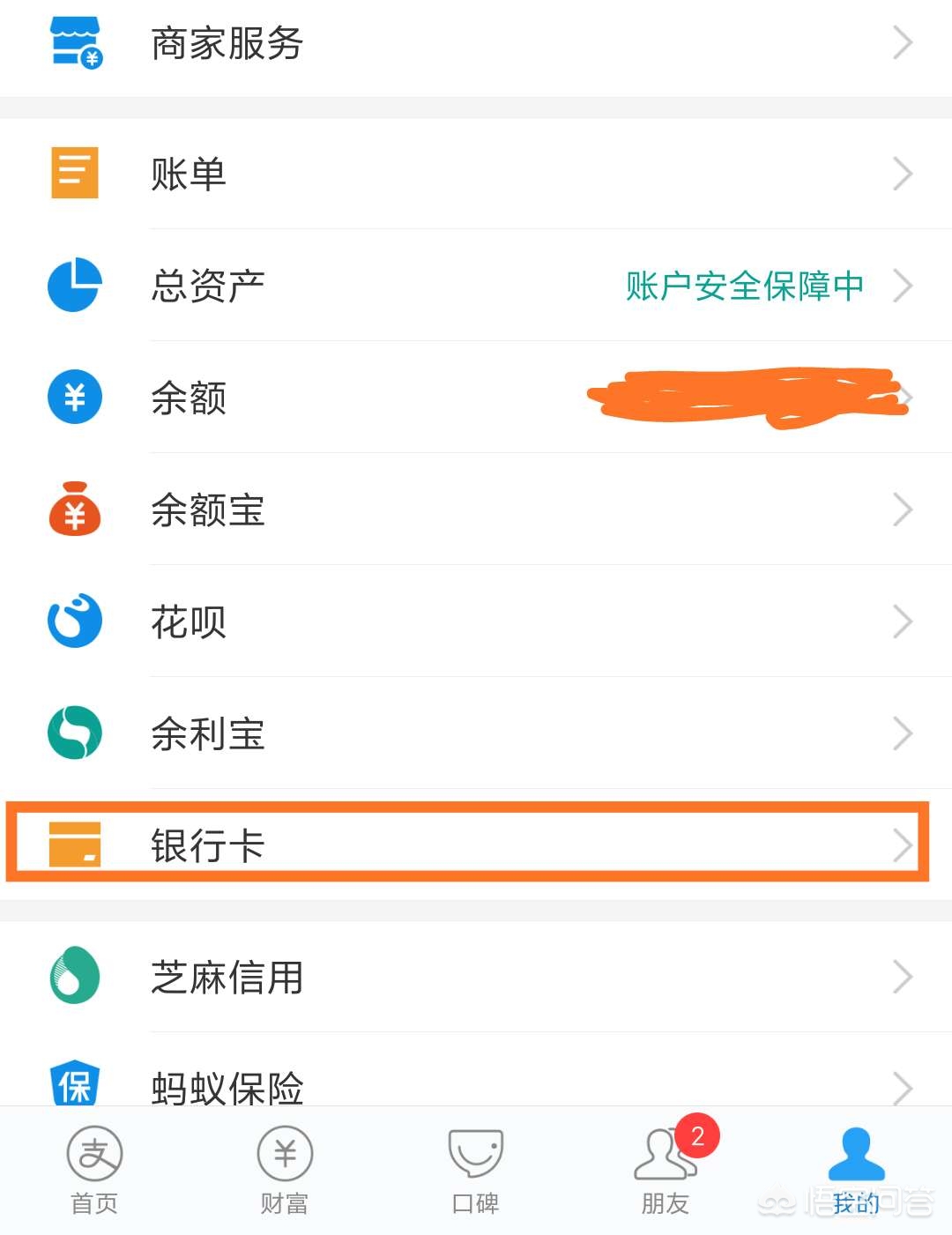This screenshot has width=952, height=1235.
Task: Open 余利宝
Action: click(x=476, y=733)
